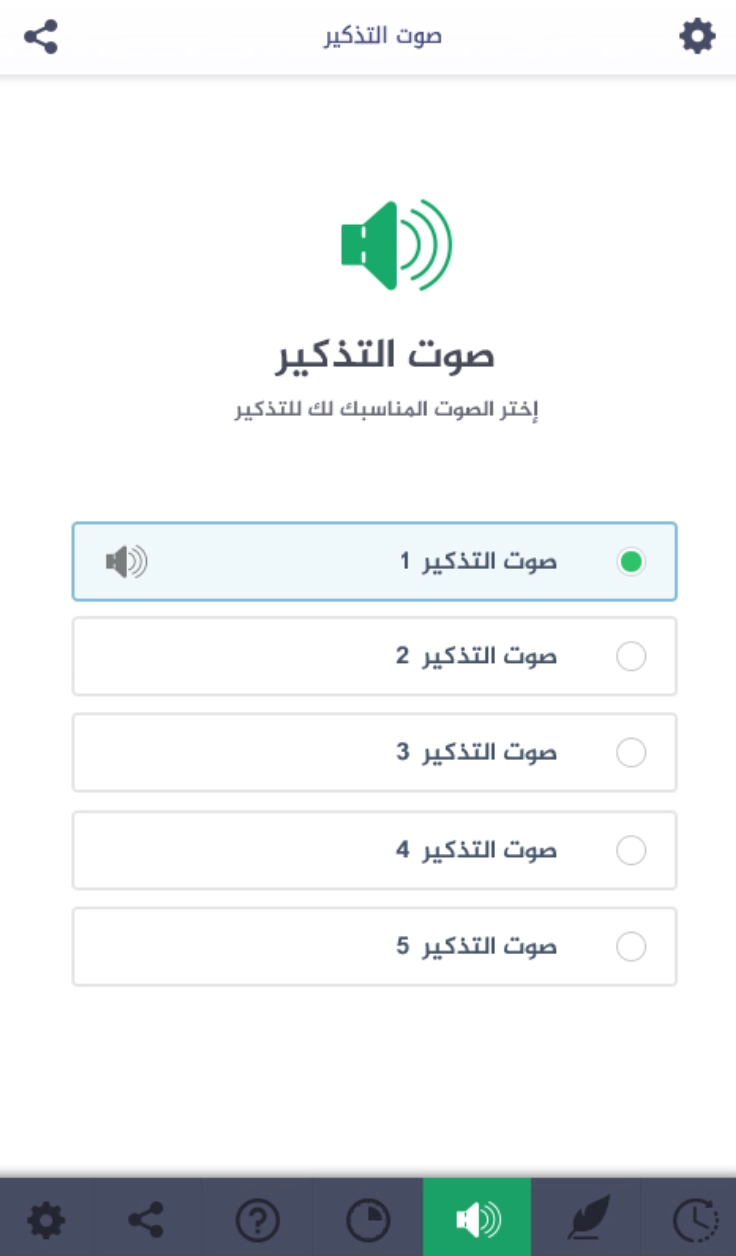Image resolution: width=736 pixels, height=1256 pixels.
Task: Pick صوت التذكير 5 as reminder sound
Action: point(631,947)
